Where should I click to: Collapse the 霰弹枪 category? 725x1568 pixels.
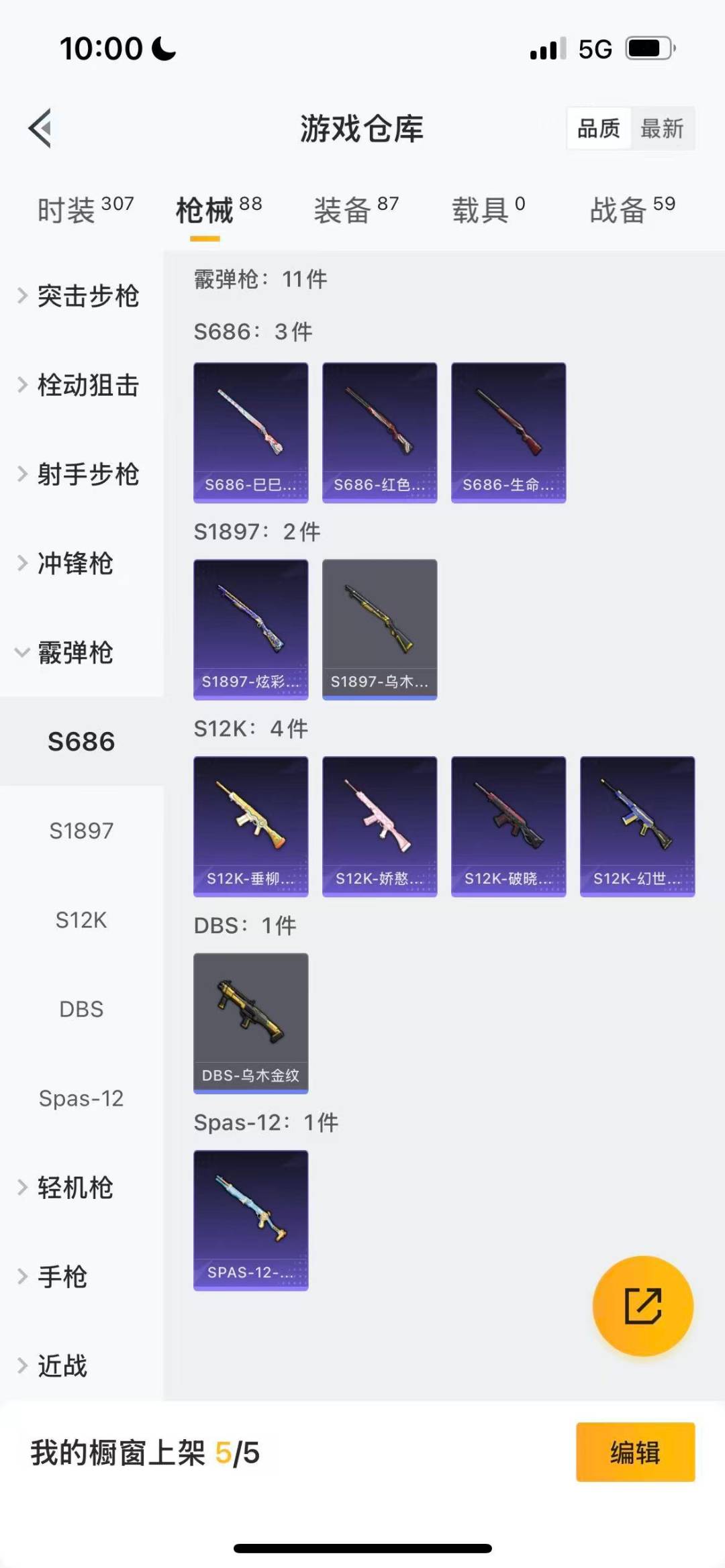(x=74, y=652)
